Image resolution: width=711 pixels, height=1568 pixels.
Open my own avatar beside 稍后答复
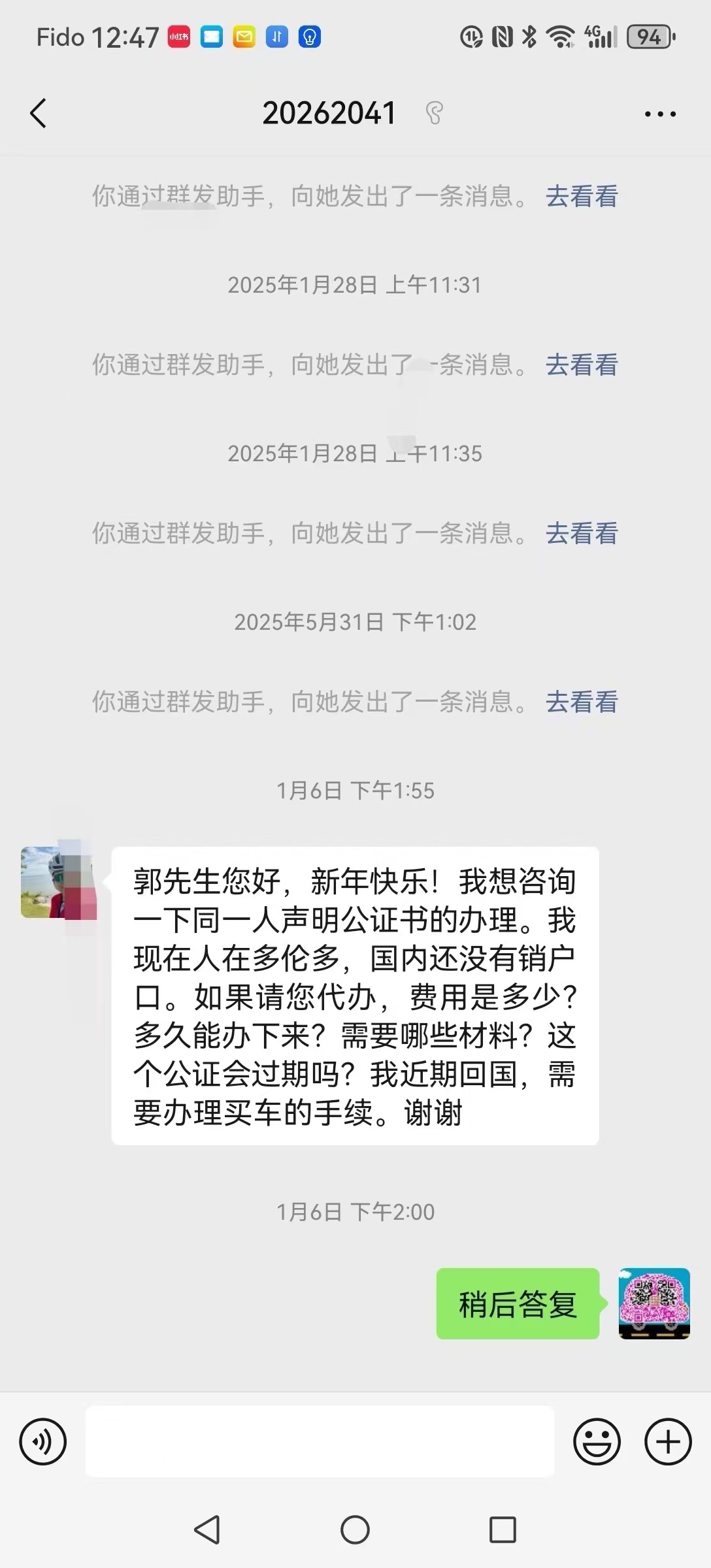click(654, 1304)
